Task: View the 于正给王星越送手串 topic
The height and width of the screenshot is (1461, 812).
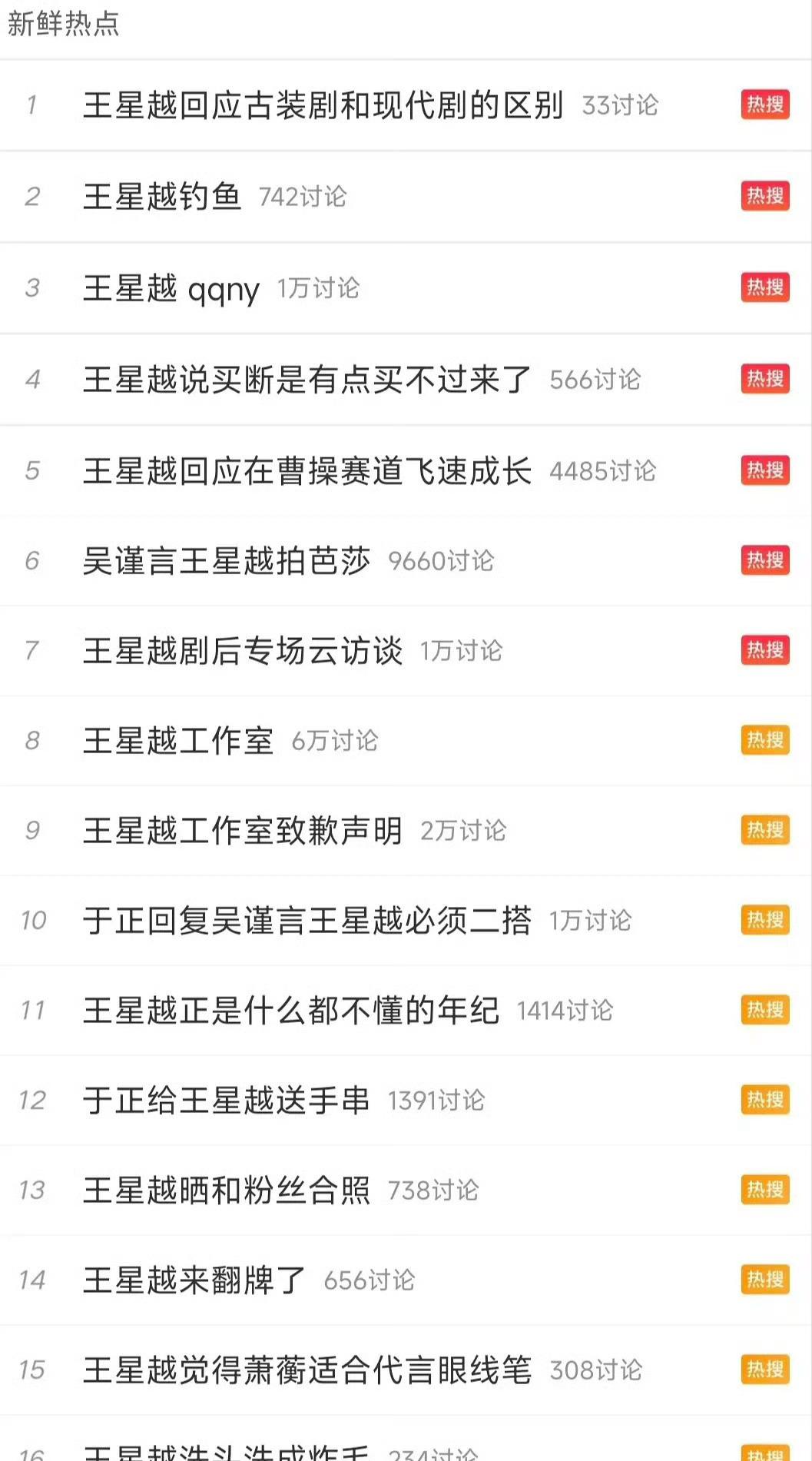Action: tap(226, 1101)
